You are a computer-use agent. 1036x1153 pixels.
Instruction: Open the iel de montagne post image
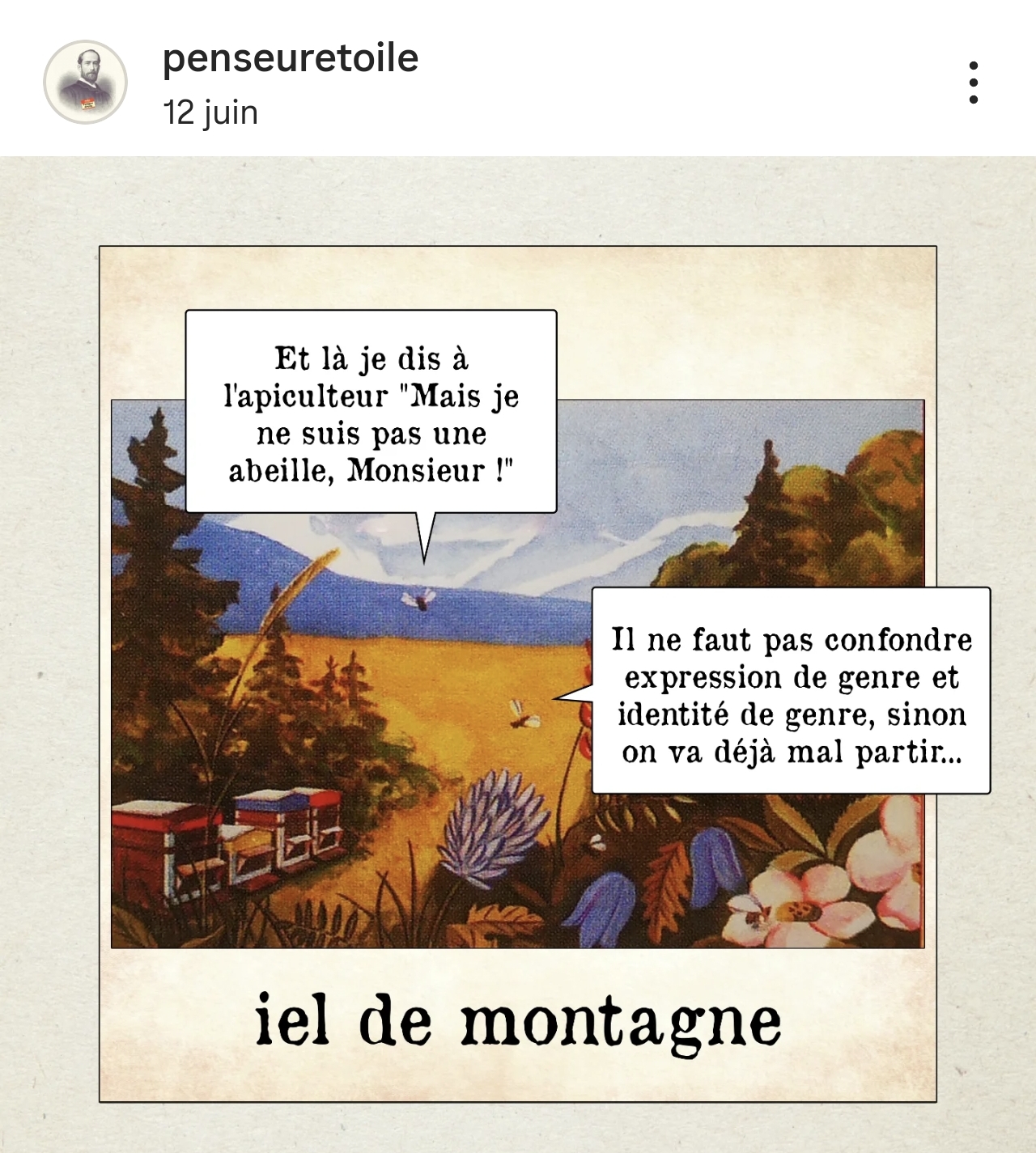click(x=518, y=673)
